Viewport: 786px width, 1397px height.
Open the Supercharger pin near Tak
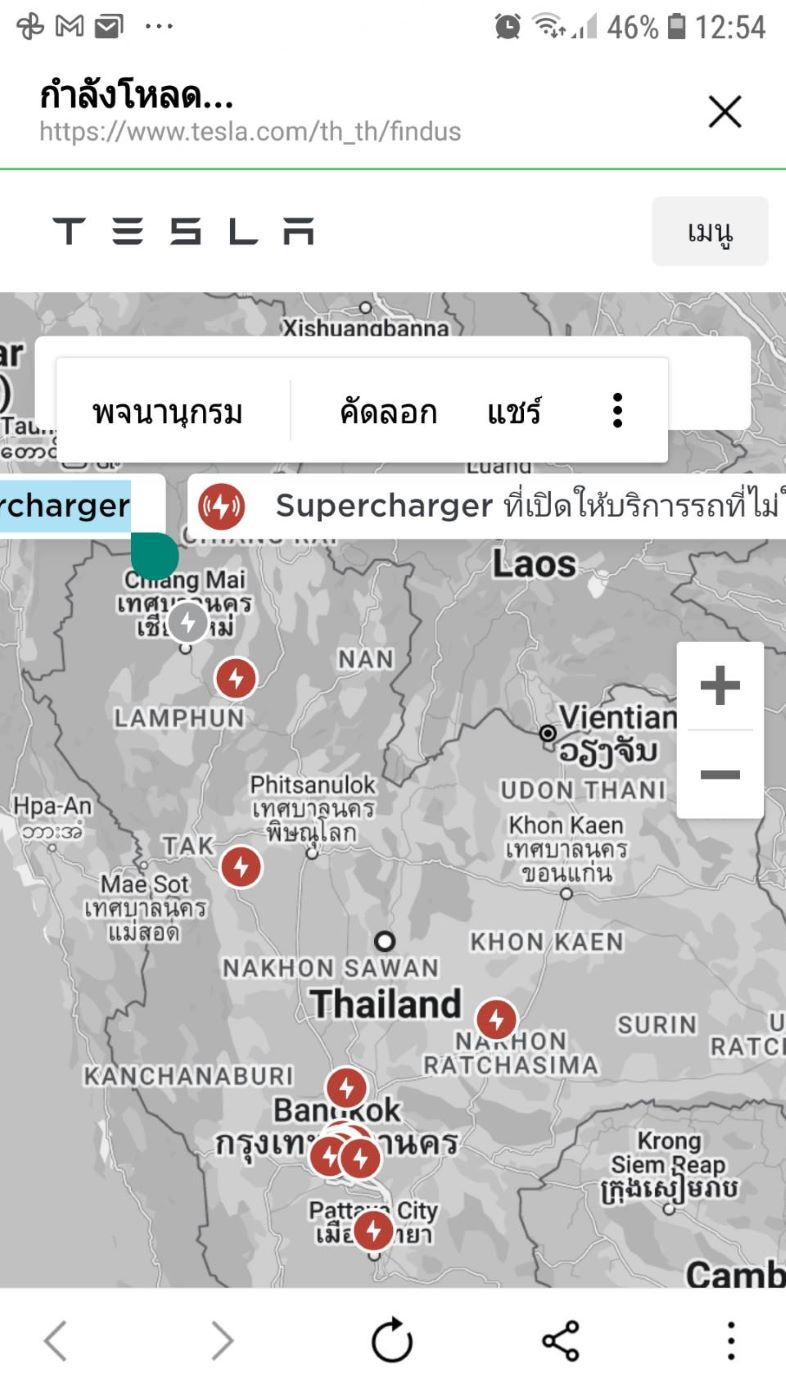pyautogui.click(x=240, y=866)
